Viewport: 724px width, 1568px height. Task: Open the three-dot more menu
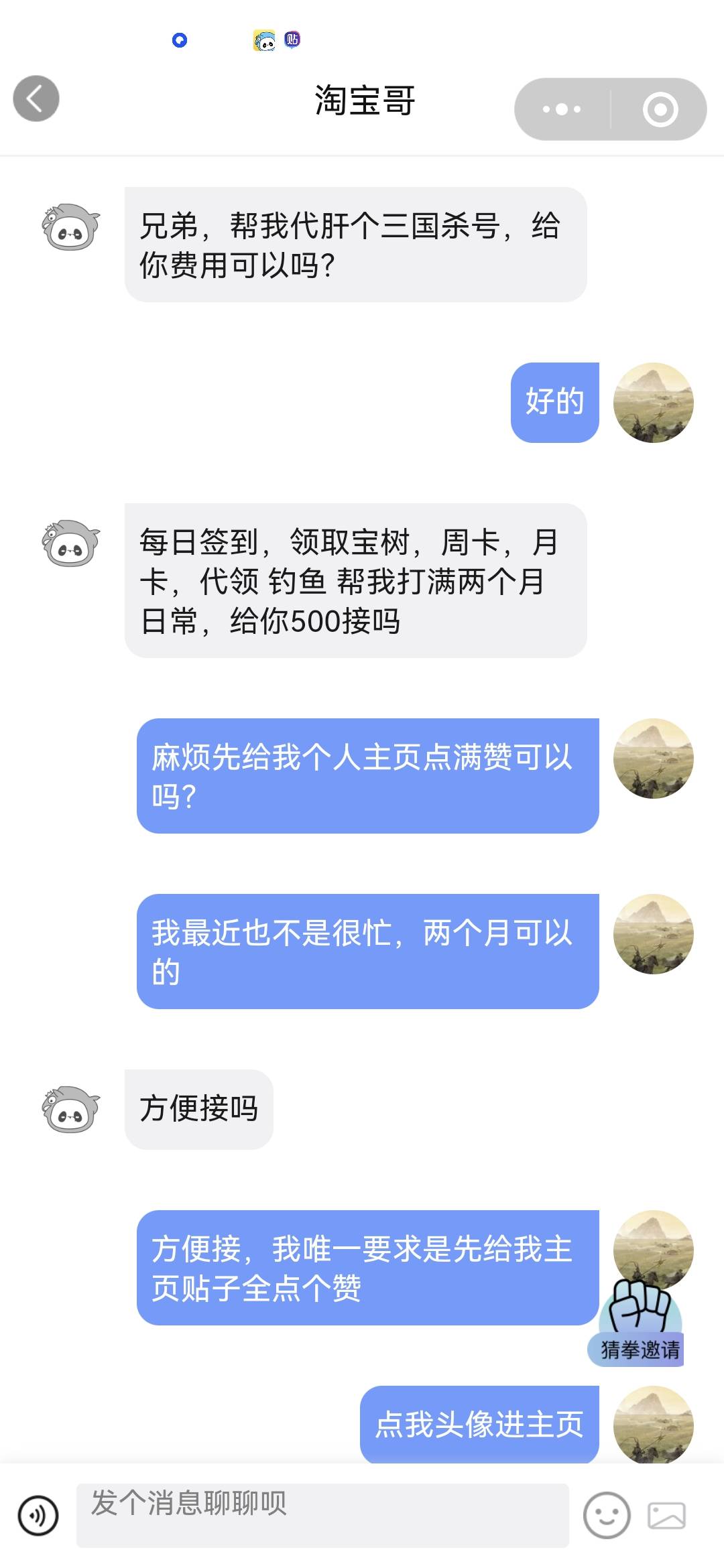coord(562,109)
